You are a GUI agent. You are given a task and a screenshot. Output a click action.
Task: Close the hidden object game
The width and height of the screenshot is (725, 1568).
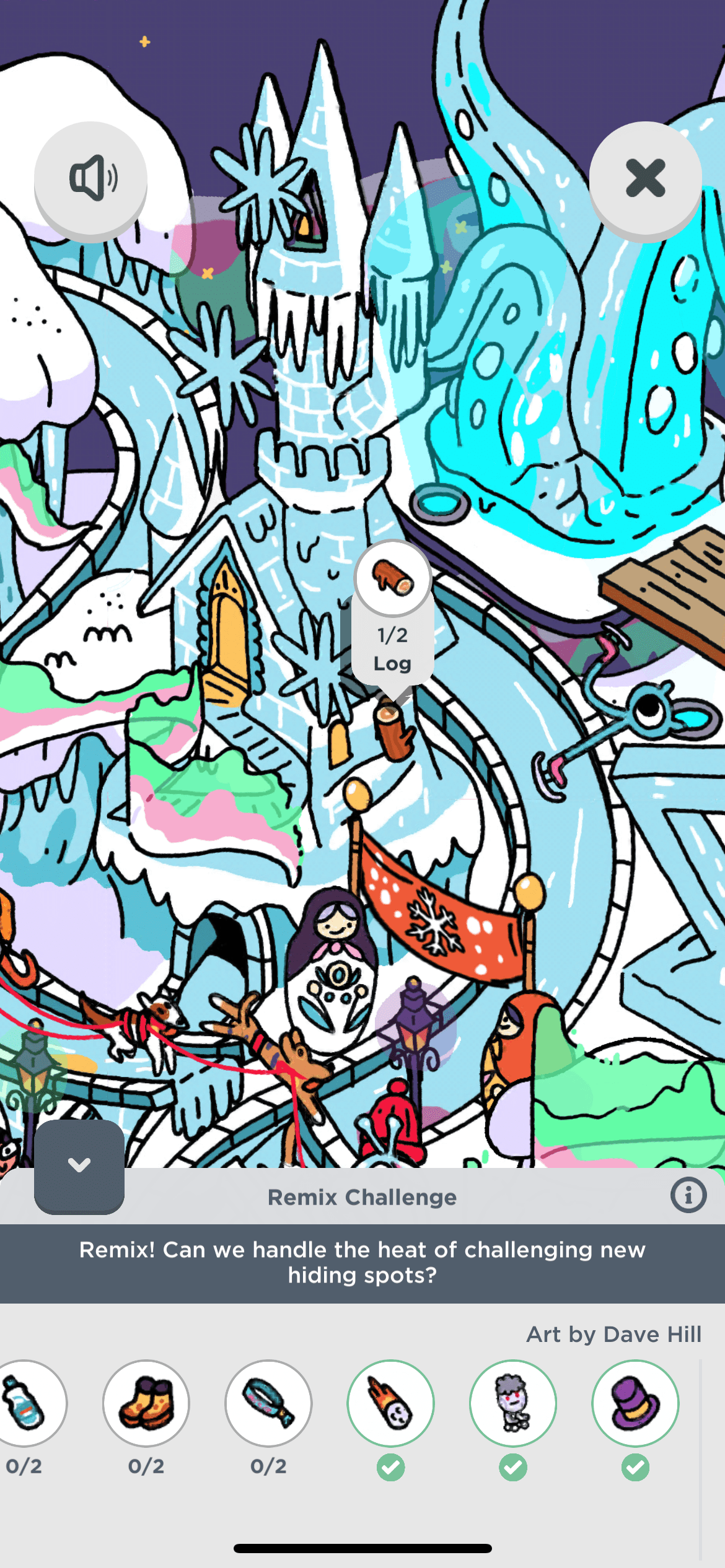point(645,179)
